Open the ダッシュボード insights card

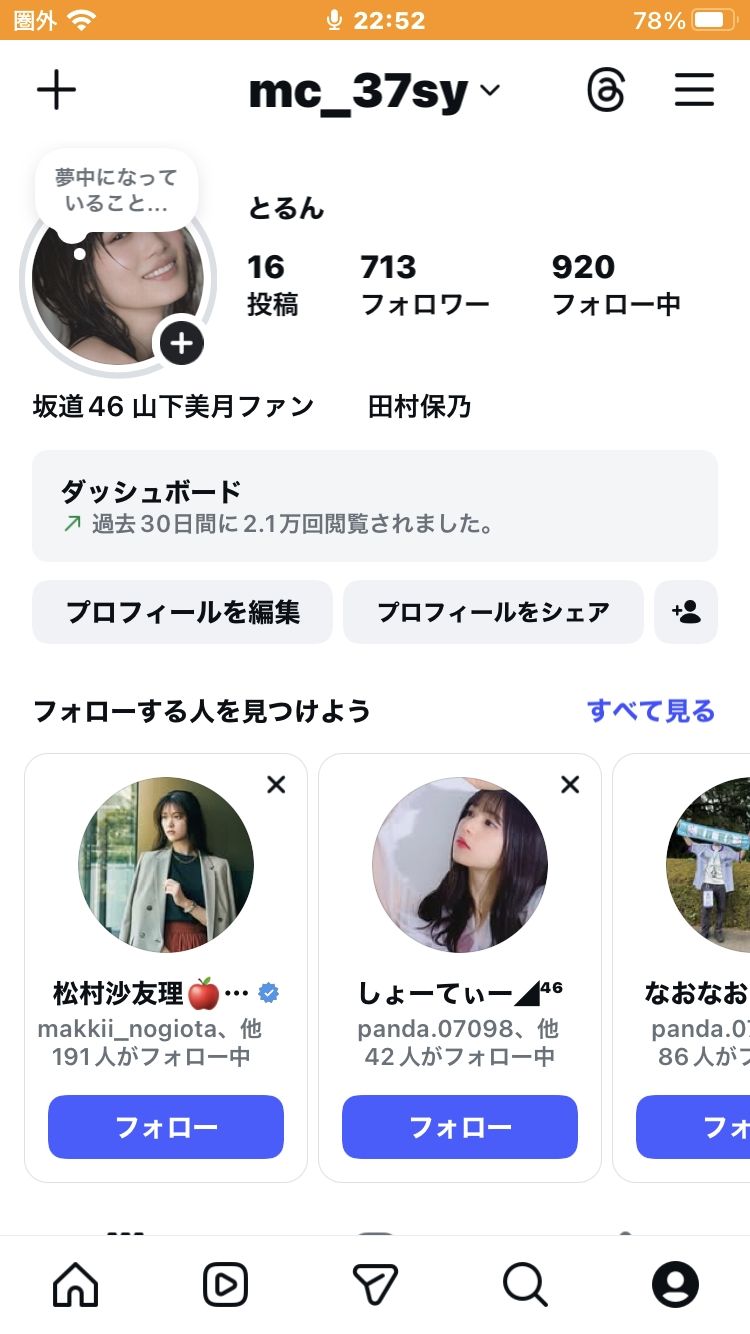pos(375,506)
